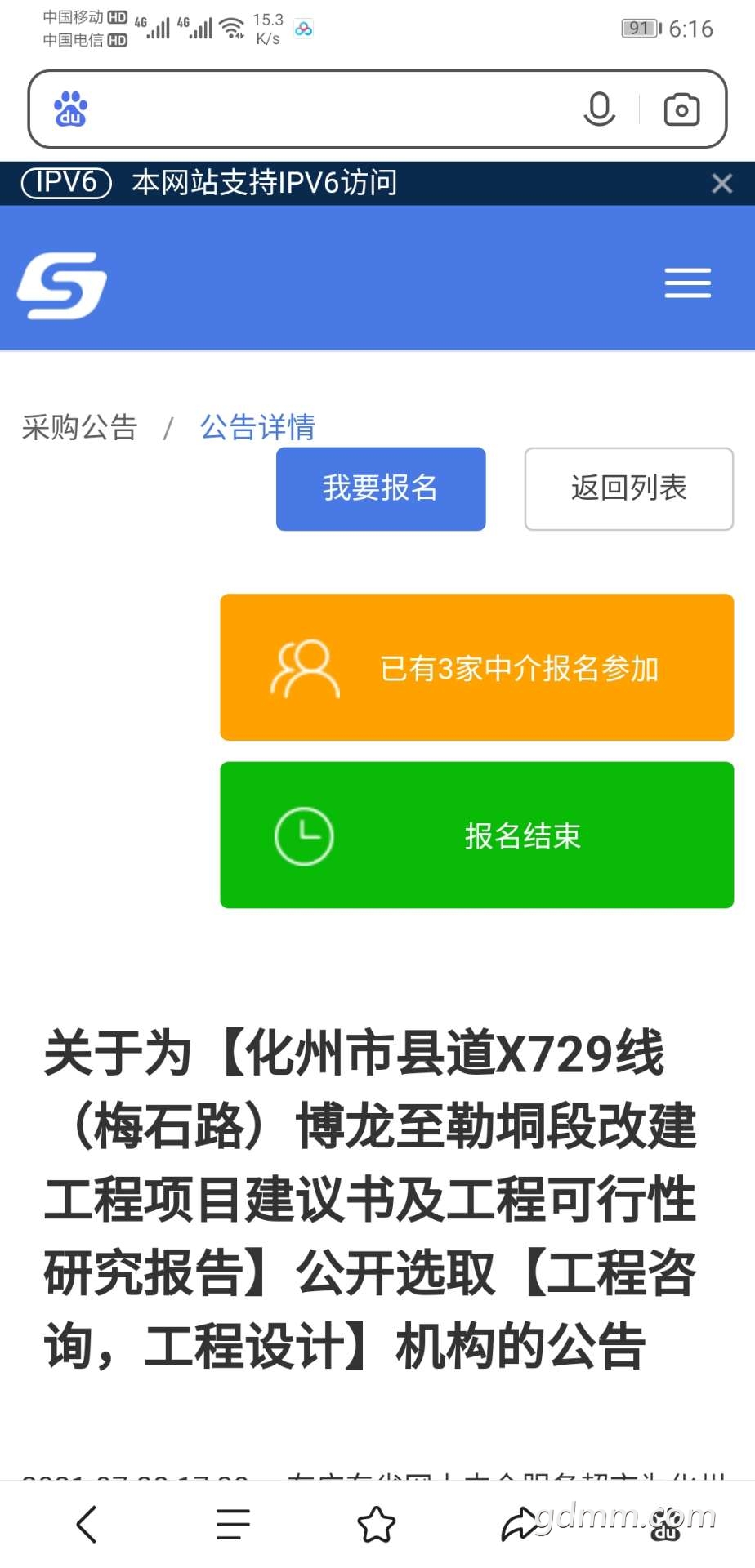This screenshot has height=1568, width=755.
Task: Open the browser toolbar menu
Action: pos(233,1524)
